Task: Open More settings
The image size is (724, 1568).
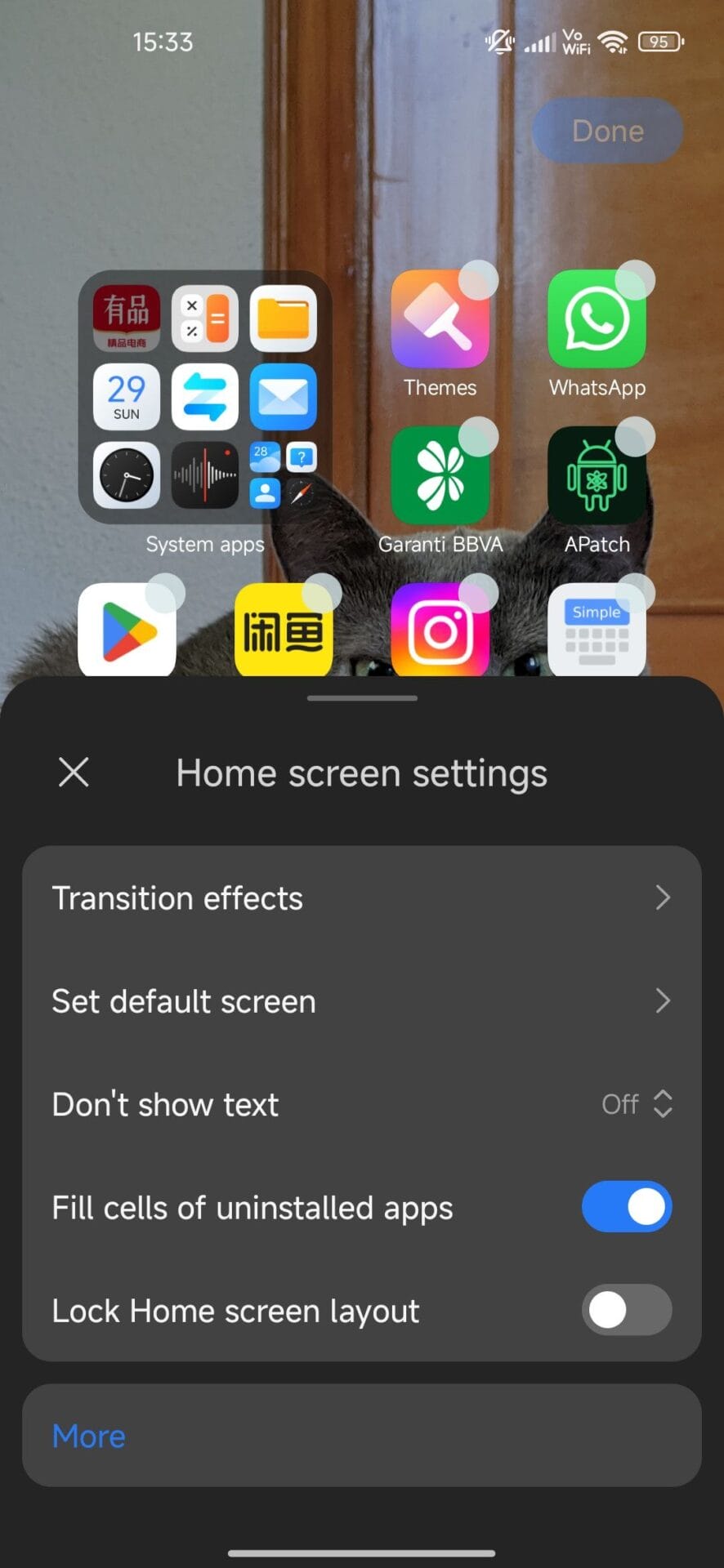Action: (x=89, y=1436)
